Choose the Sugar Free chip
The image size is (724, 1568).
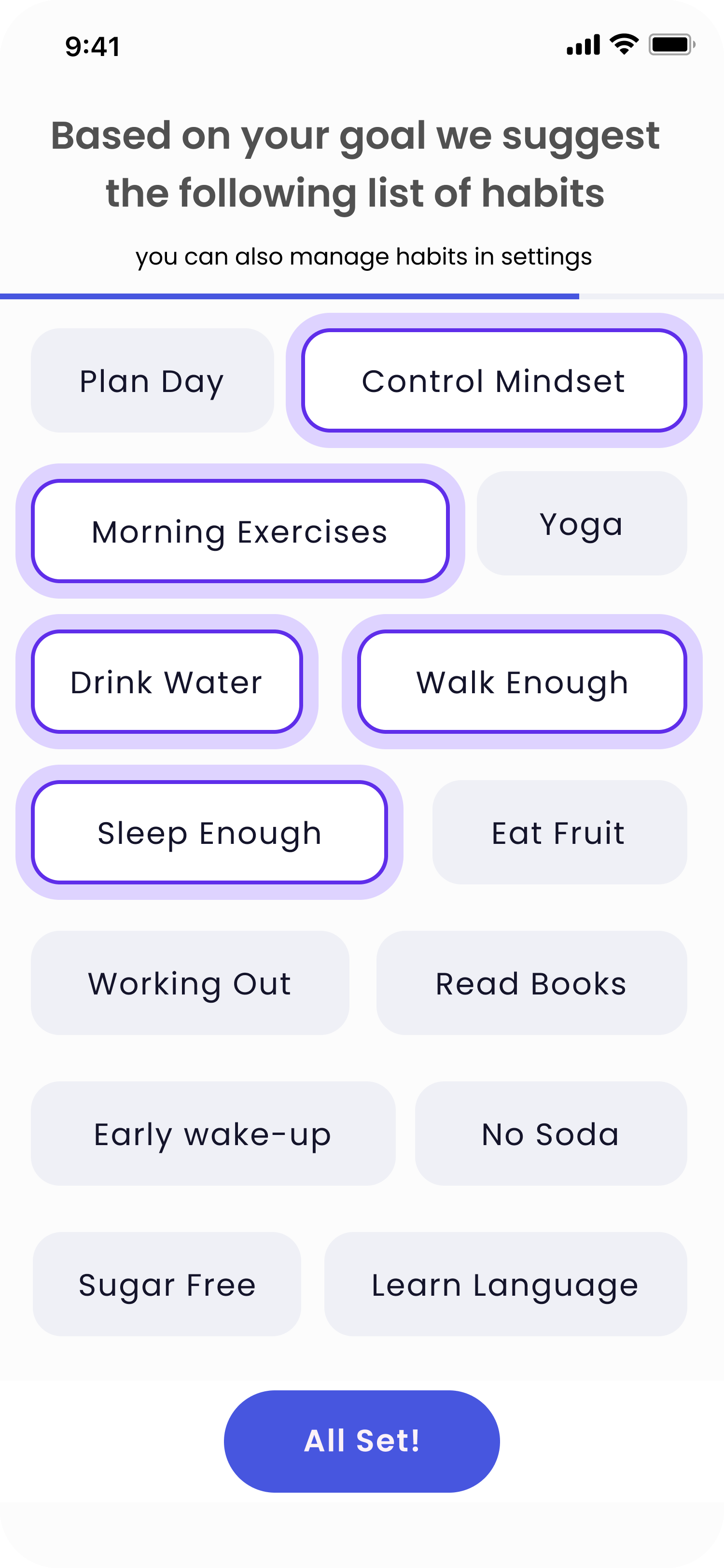pos(167,1284)
